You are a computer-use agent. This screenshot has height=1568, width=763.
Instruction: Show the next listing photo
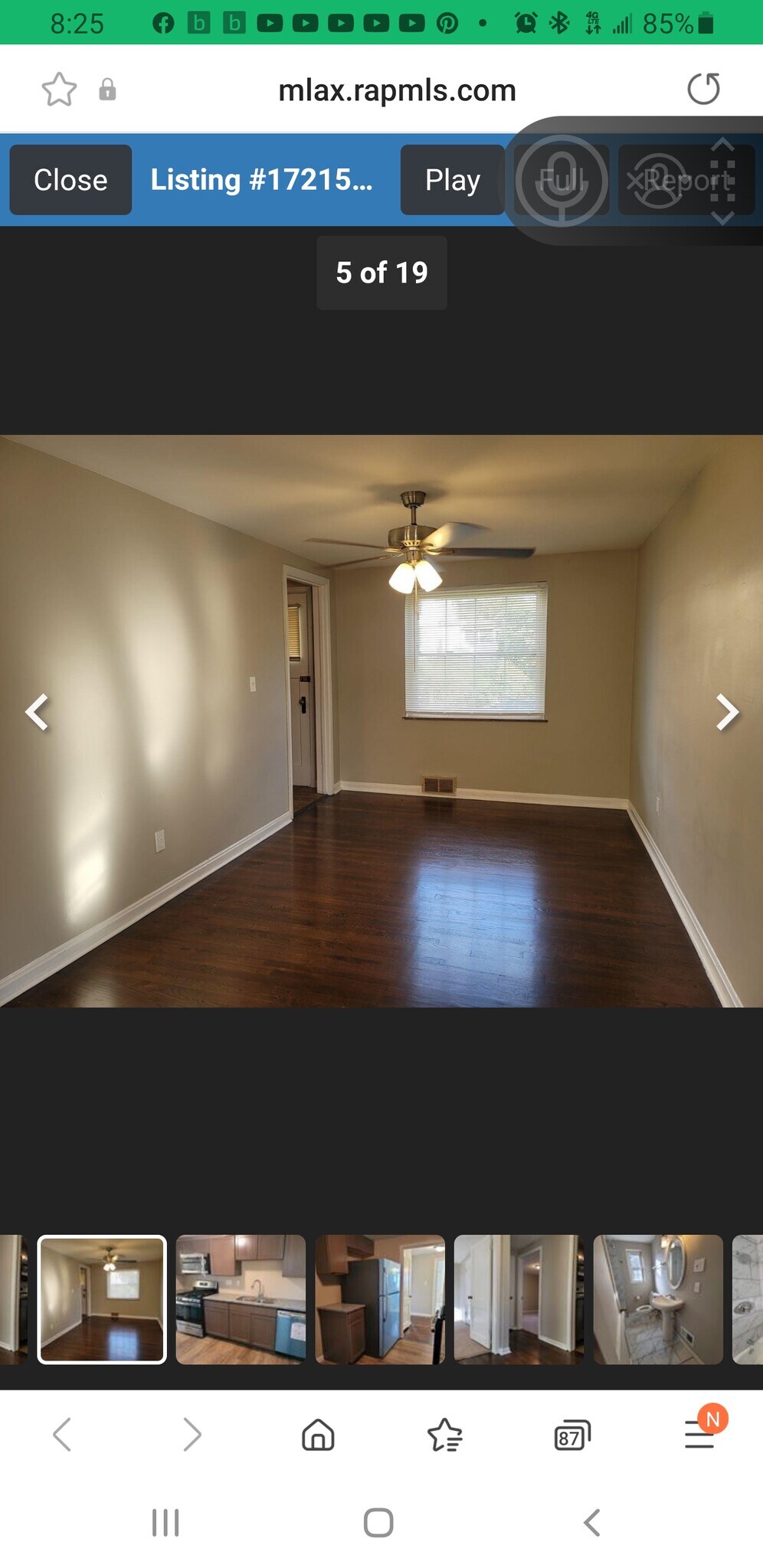point(726,713)
